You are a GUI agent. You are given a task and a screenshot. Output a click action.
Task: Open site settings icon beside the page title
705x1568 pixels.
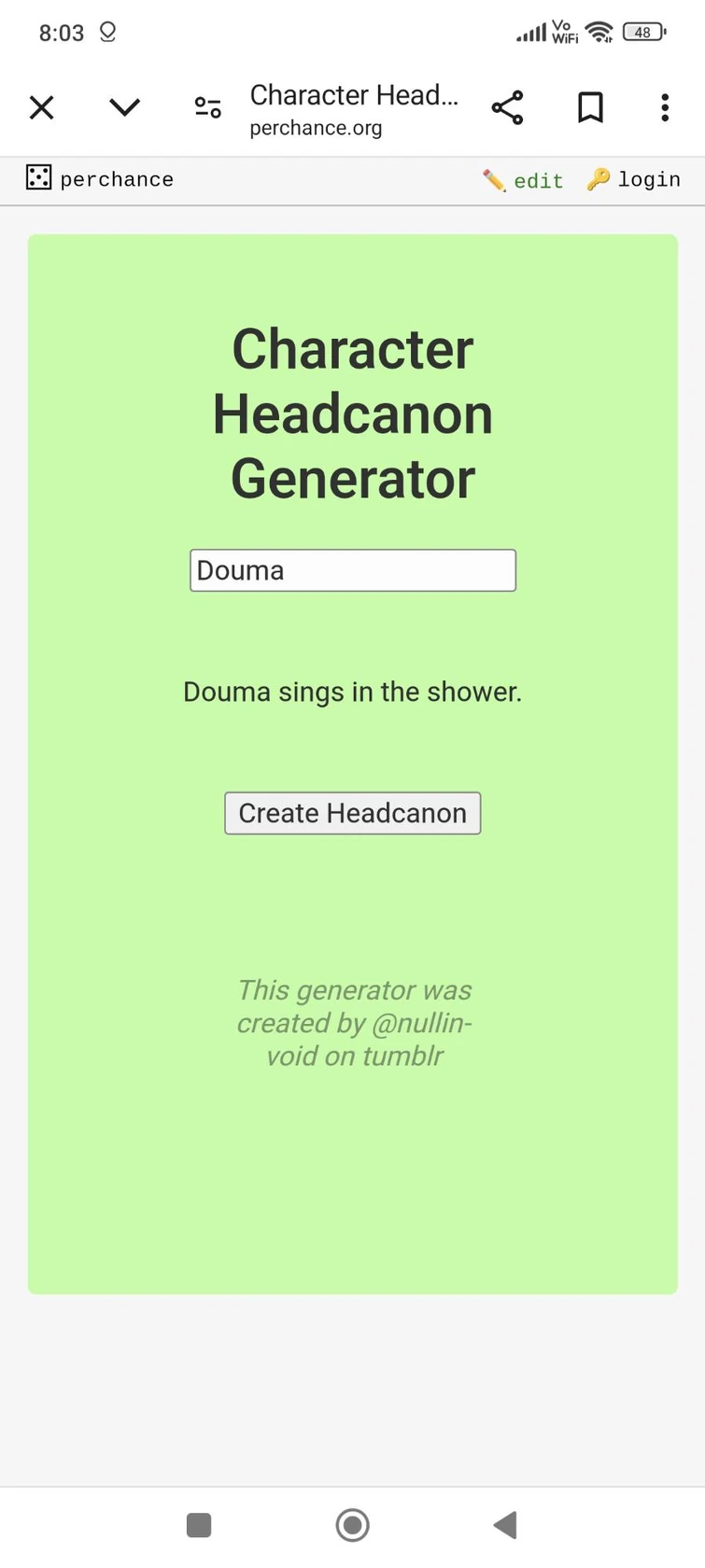(207, 108)
